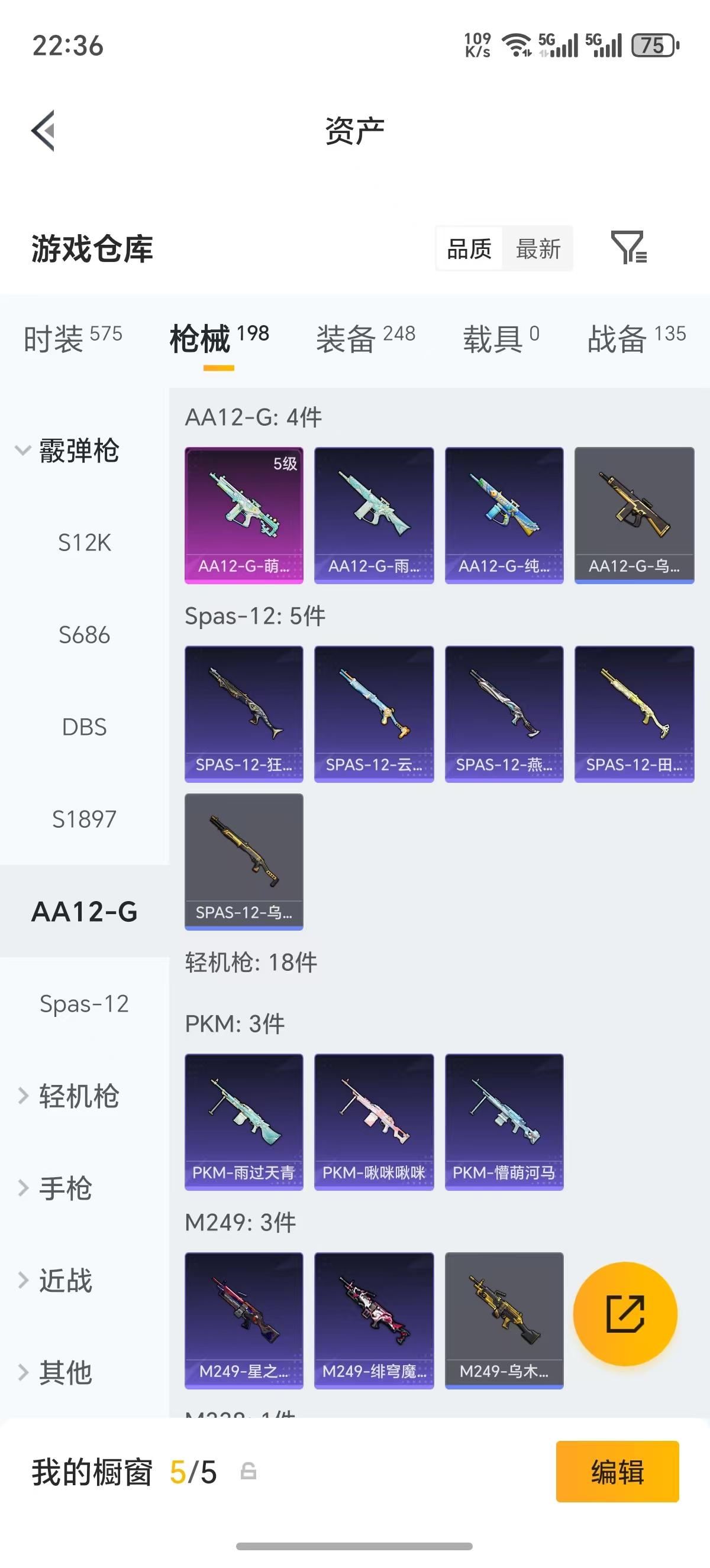Jump to Spas-12 in the side list
This screenshot has width=710, height=1568.
(84, 1003)
